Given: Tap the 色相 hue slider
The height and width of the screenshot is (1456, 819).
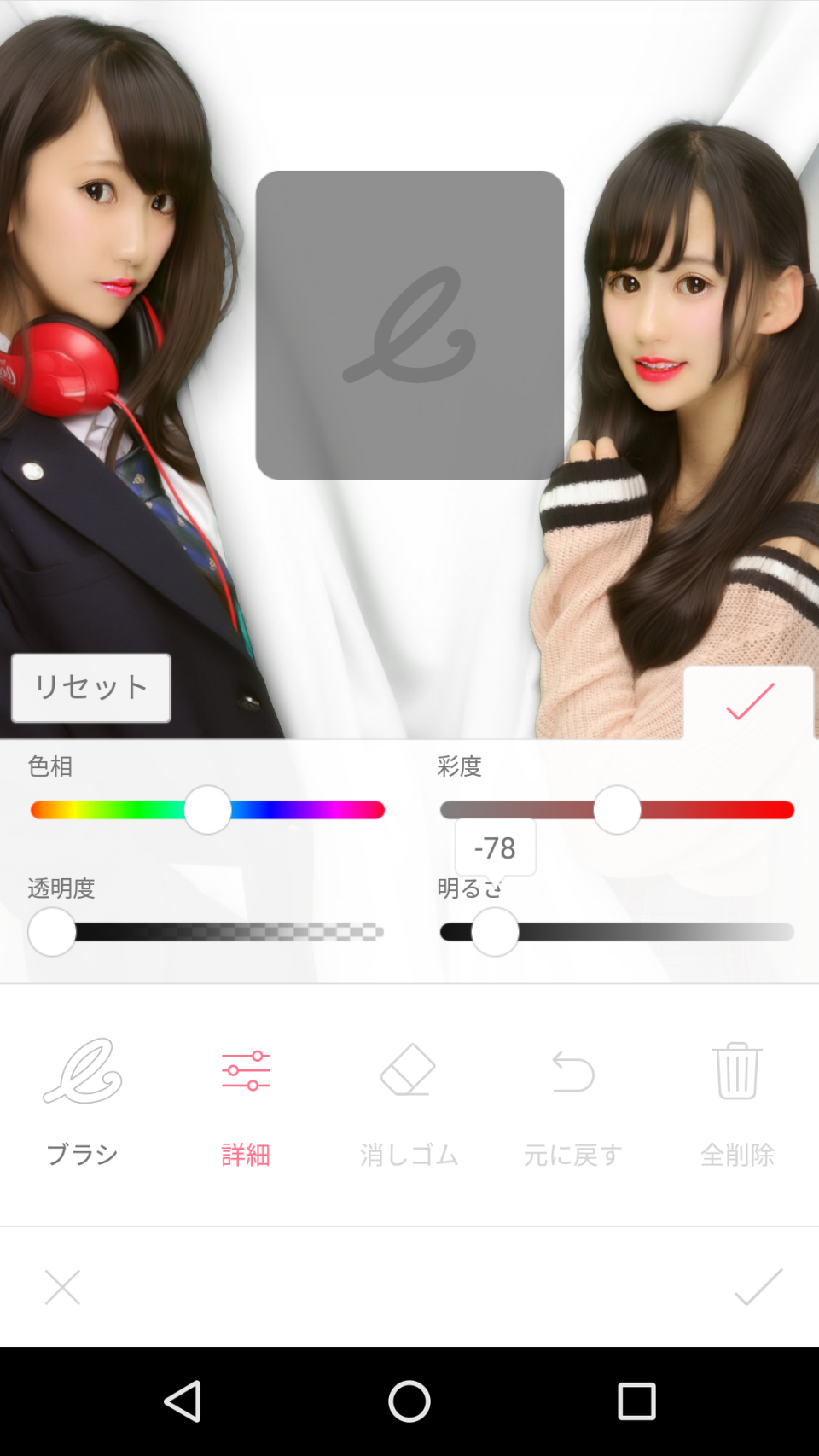Looking at the screenshot, I should 207,810.
